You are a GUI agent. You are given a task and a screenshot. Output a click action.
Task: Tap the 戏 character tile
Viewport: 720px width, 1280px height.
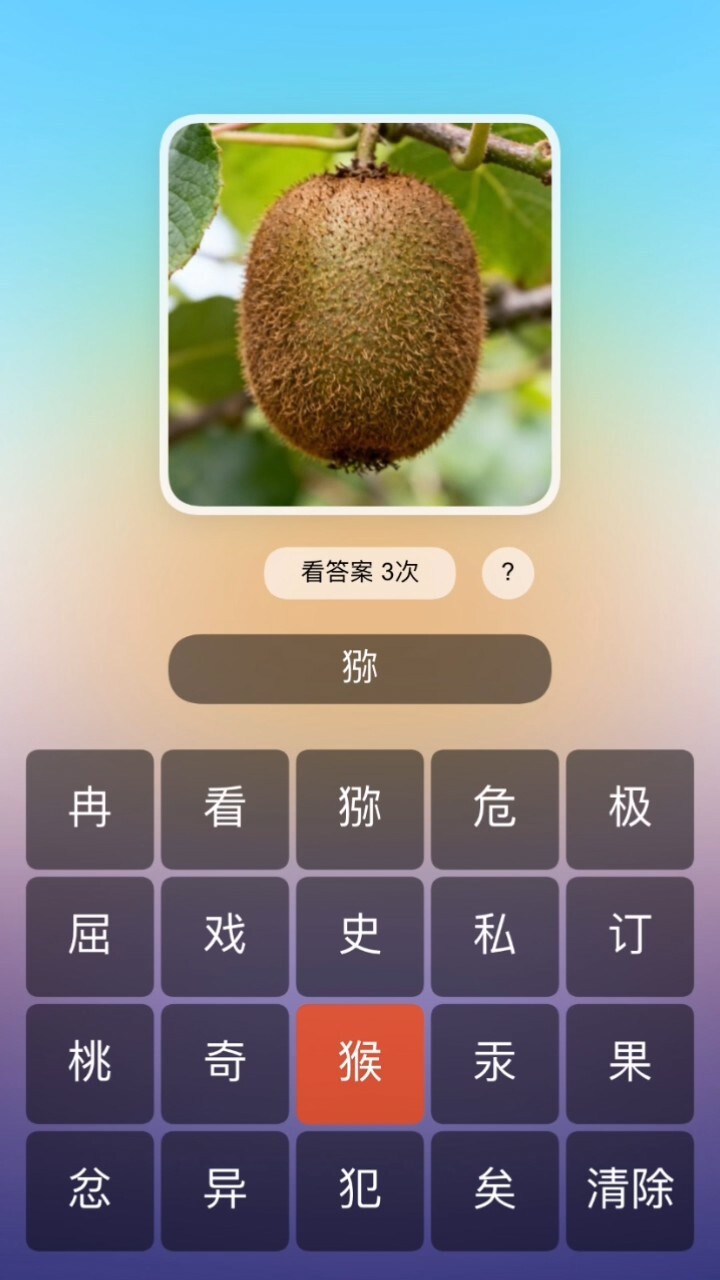[x=224, y=937]
